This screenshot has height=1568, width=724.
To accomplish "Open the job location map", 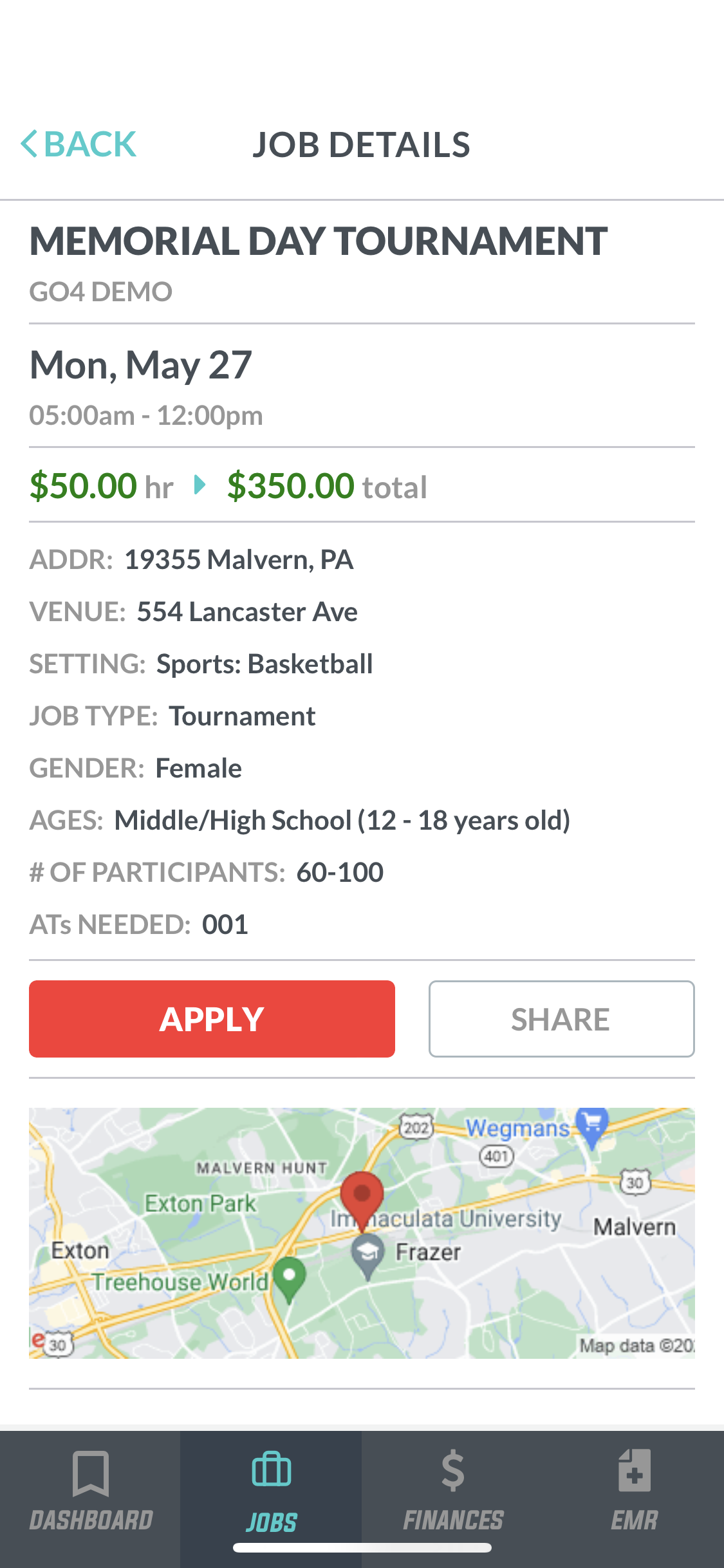I will coord(362,1233).
